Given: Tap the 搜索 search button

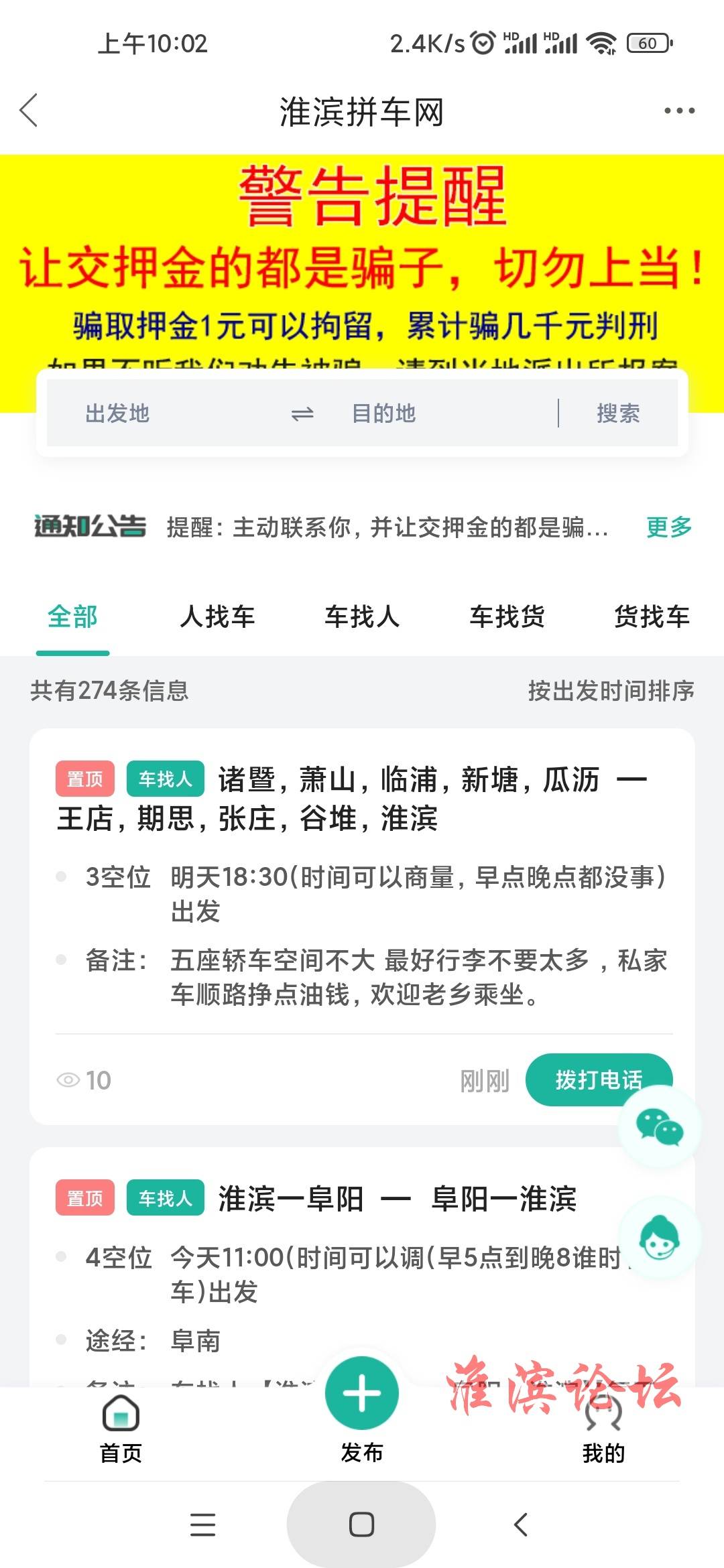Looking at the screenshot, I should pyautogui.click(x=618, y=413).
